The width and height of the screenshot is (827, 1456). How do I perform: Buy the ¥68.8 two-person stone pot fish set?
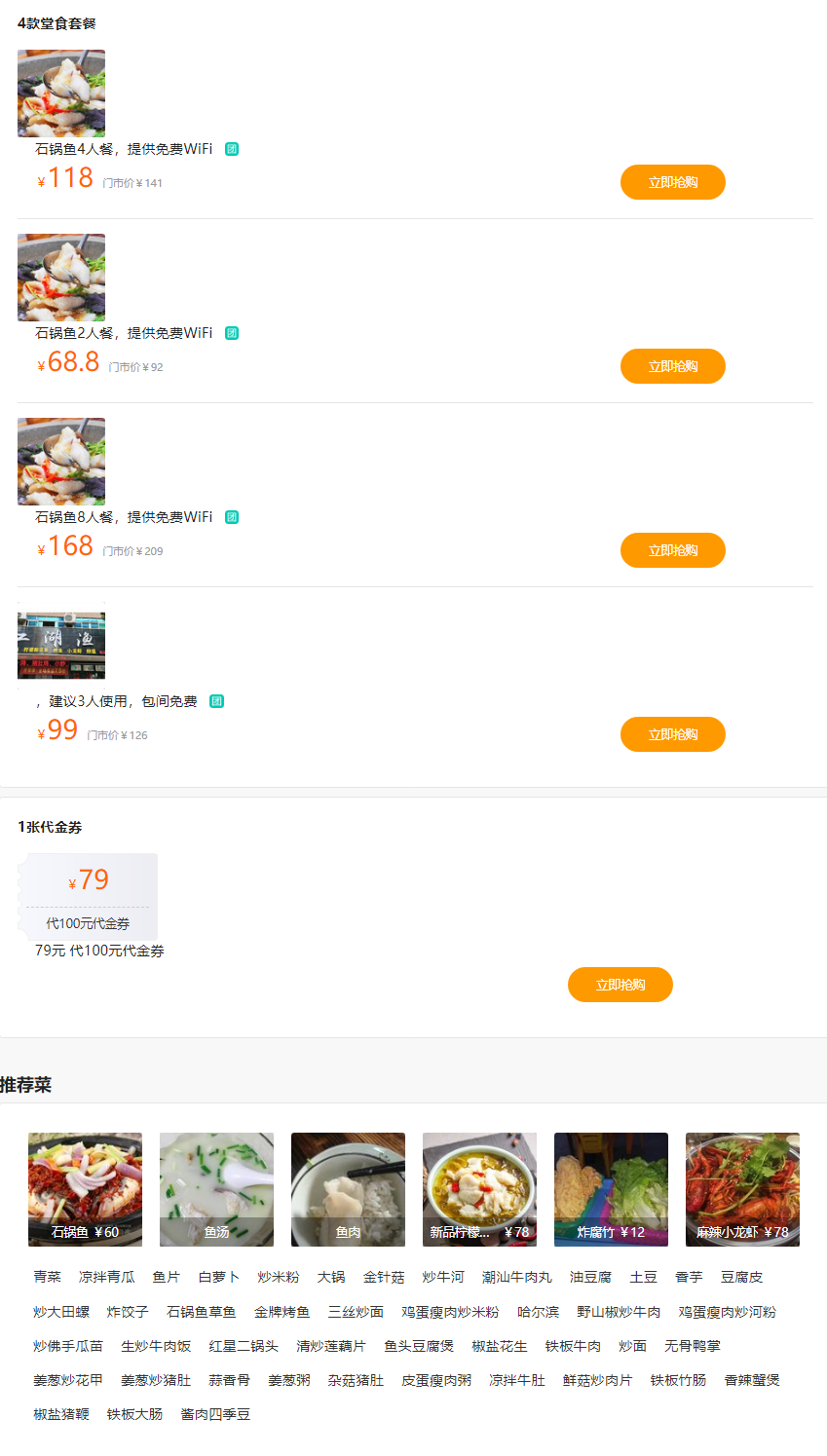tap(672, 366)
